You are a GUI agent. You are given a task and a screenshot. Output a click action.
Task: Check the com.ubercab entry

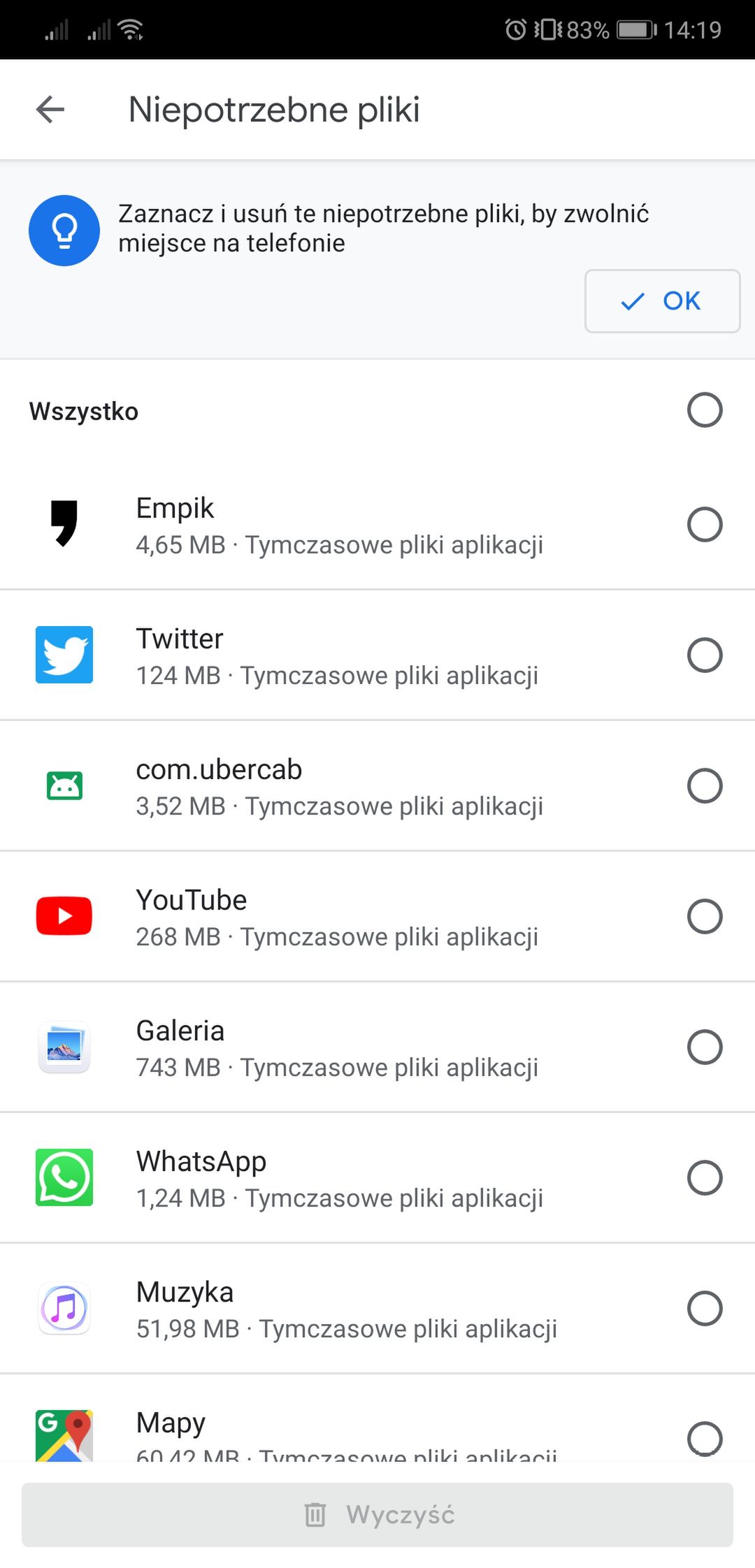tap(705, 786)
